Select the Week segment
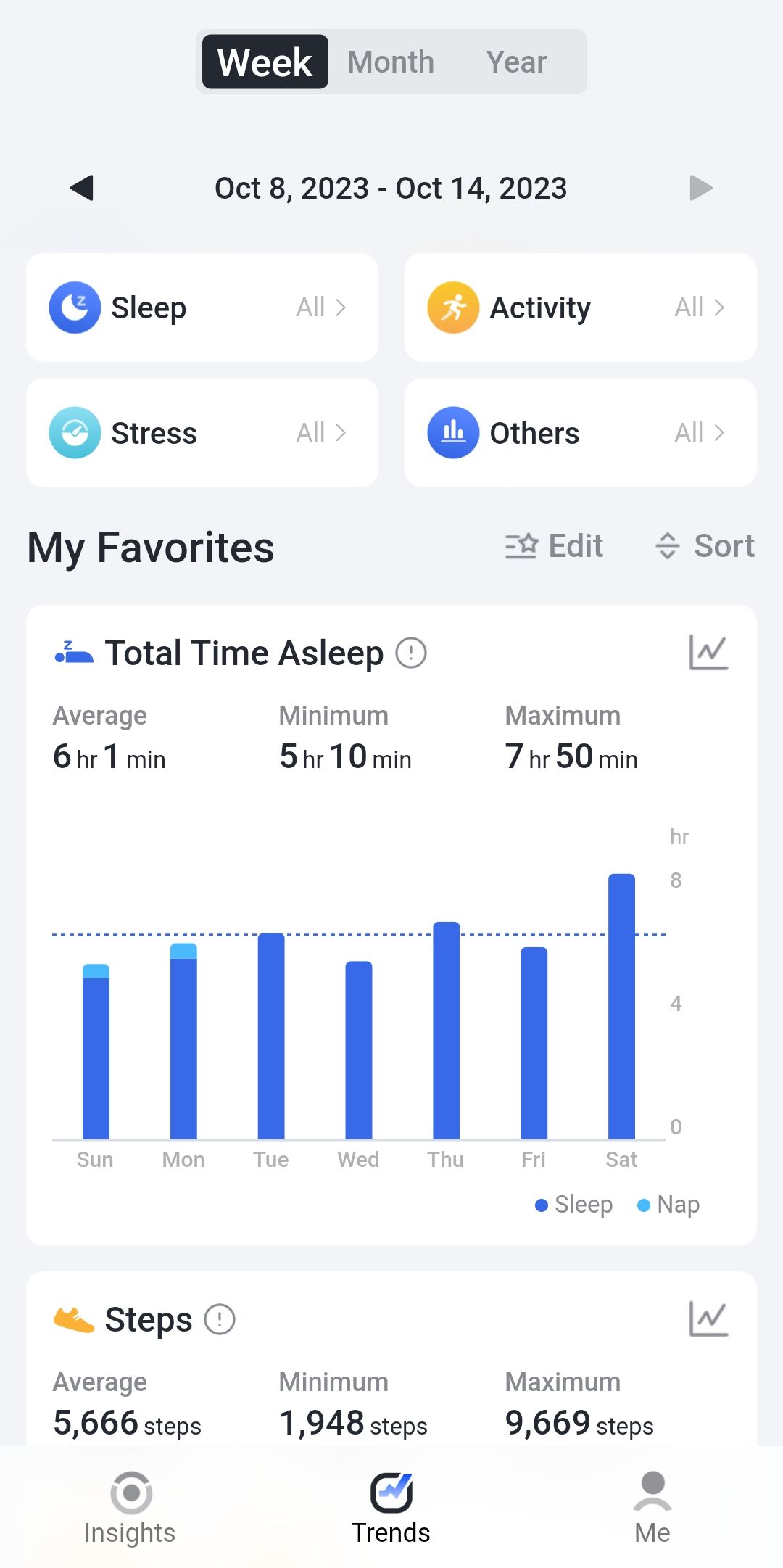The height and width of the screenshot is (1568, 783). click(265, 62)
